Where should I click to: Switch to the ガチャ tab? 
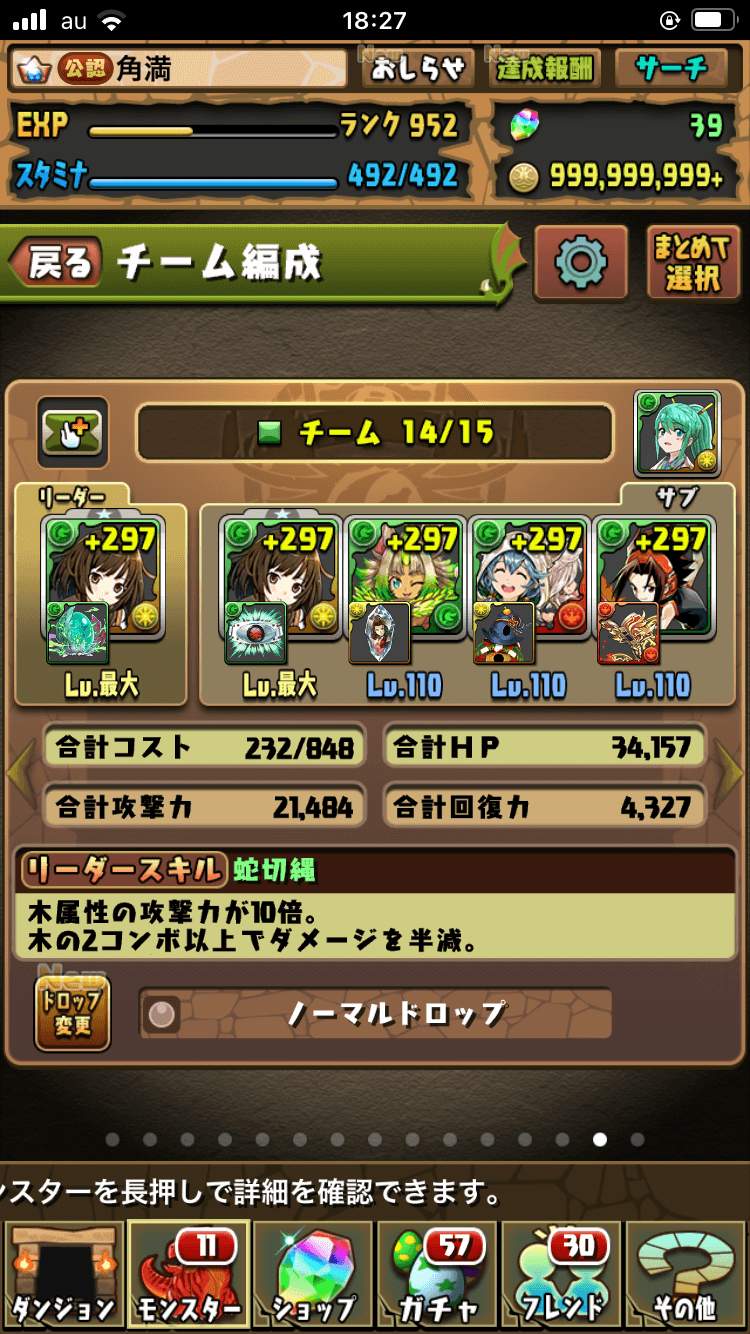[x=437, y=1275]
